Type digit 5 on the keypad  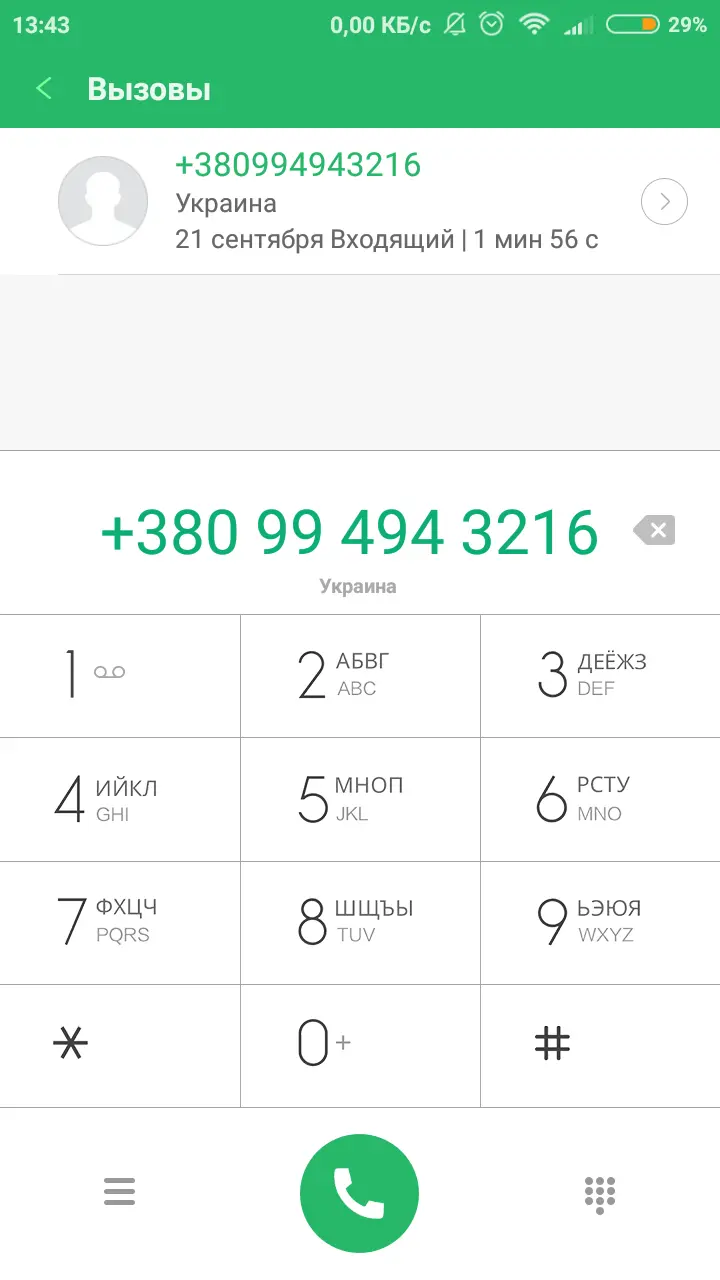[x=360, y=799]
